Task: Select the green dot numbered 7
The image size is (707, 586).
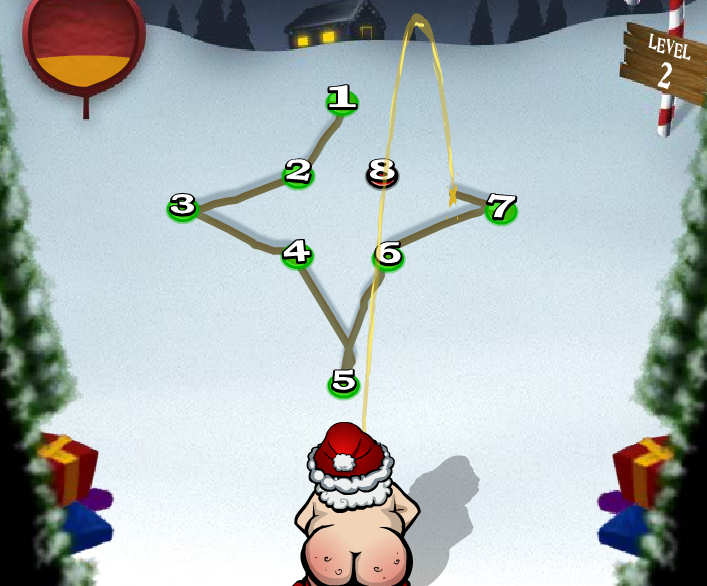Action: click(x=500, y=210)
